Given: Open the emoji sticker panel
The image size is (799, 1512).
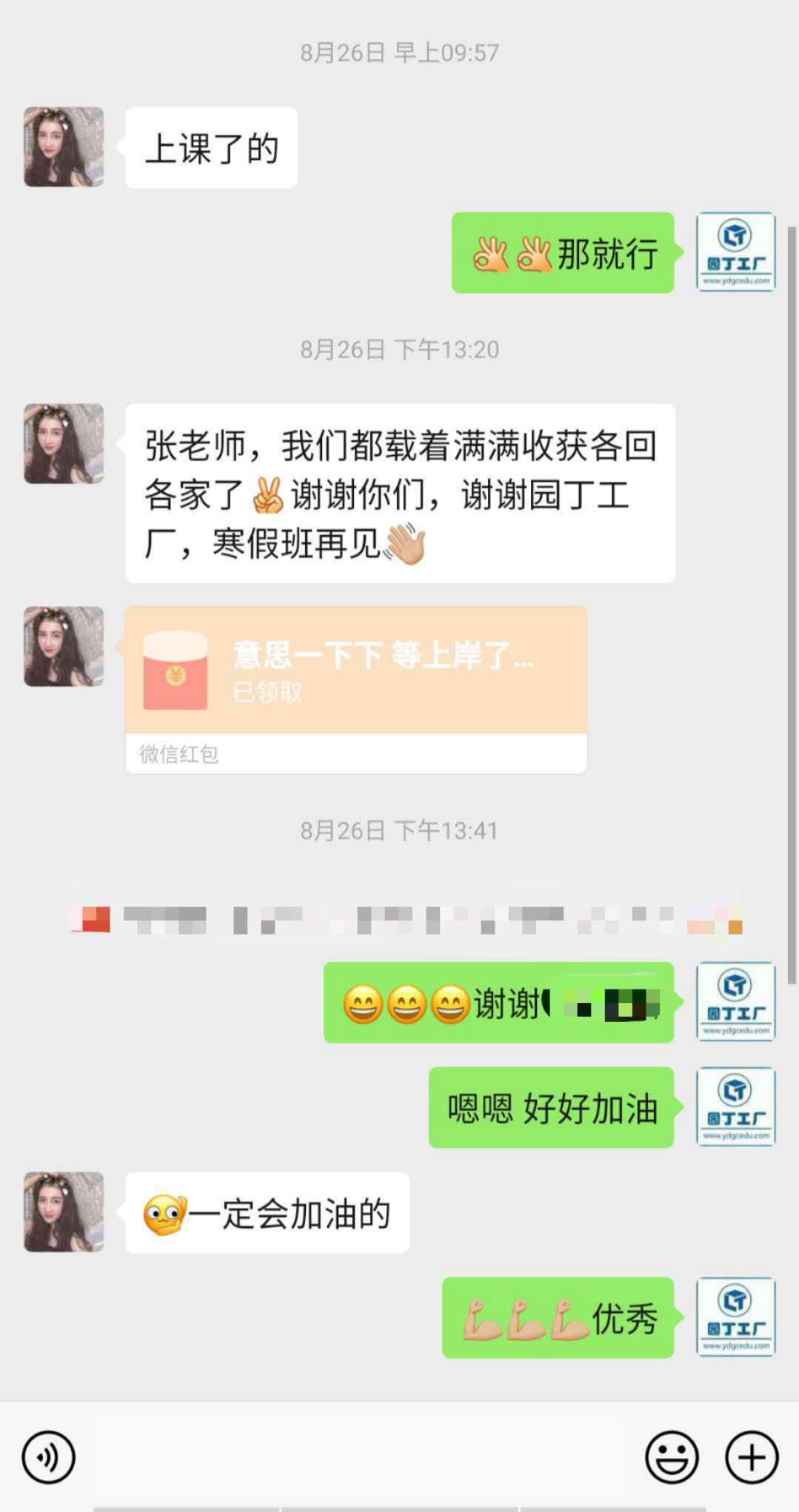Looking at the screenshot, I should click(672, 1457).
